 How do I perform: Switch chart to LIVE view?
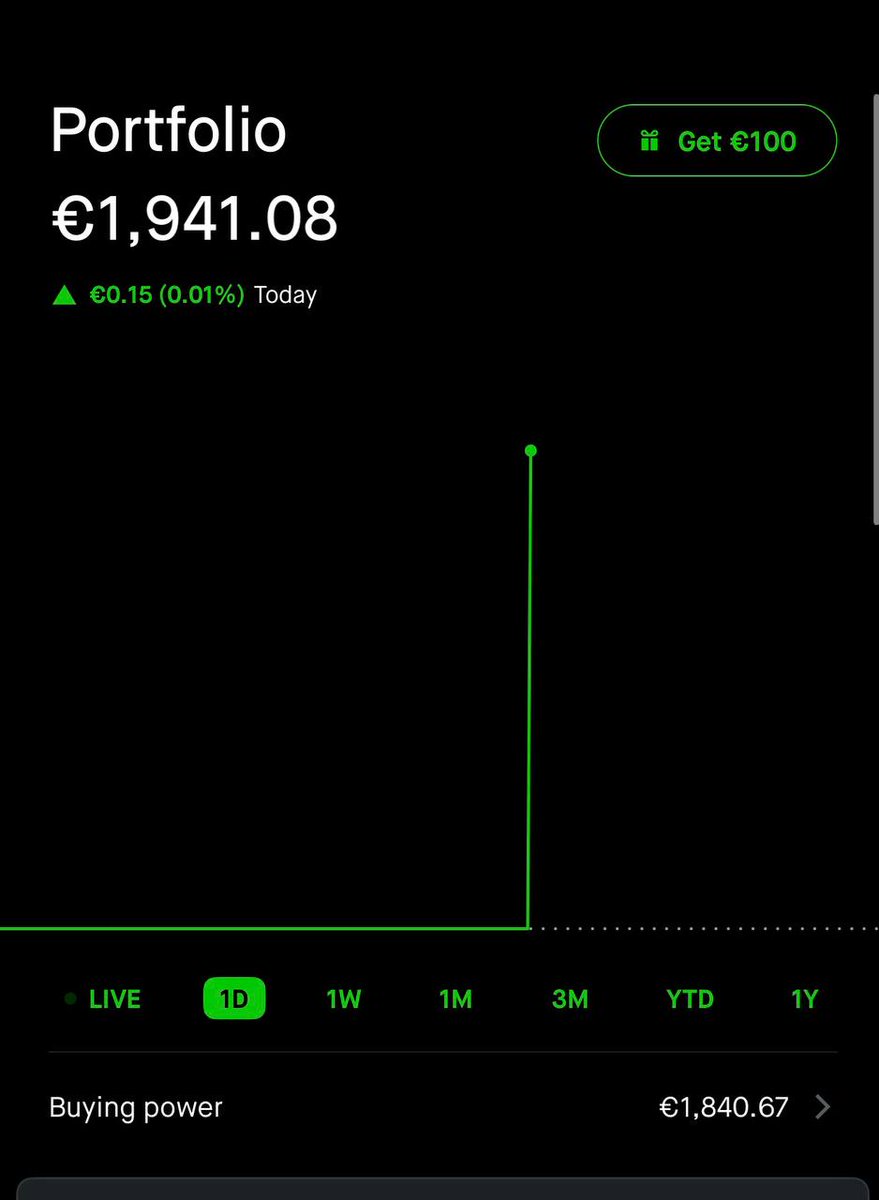coord(102,999)
